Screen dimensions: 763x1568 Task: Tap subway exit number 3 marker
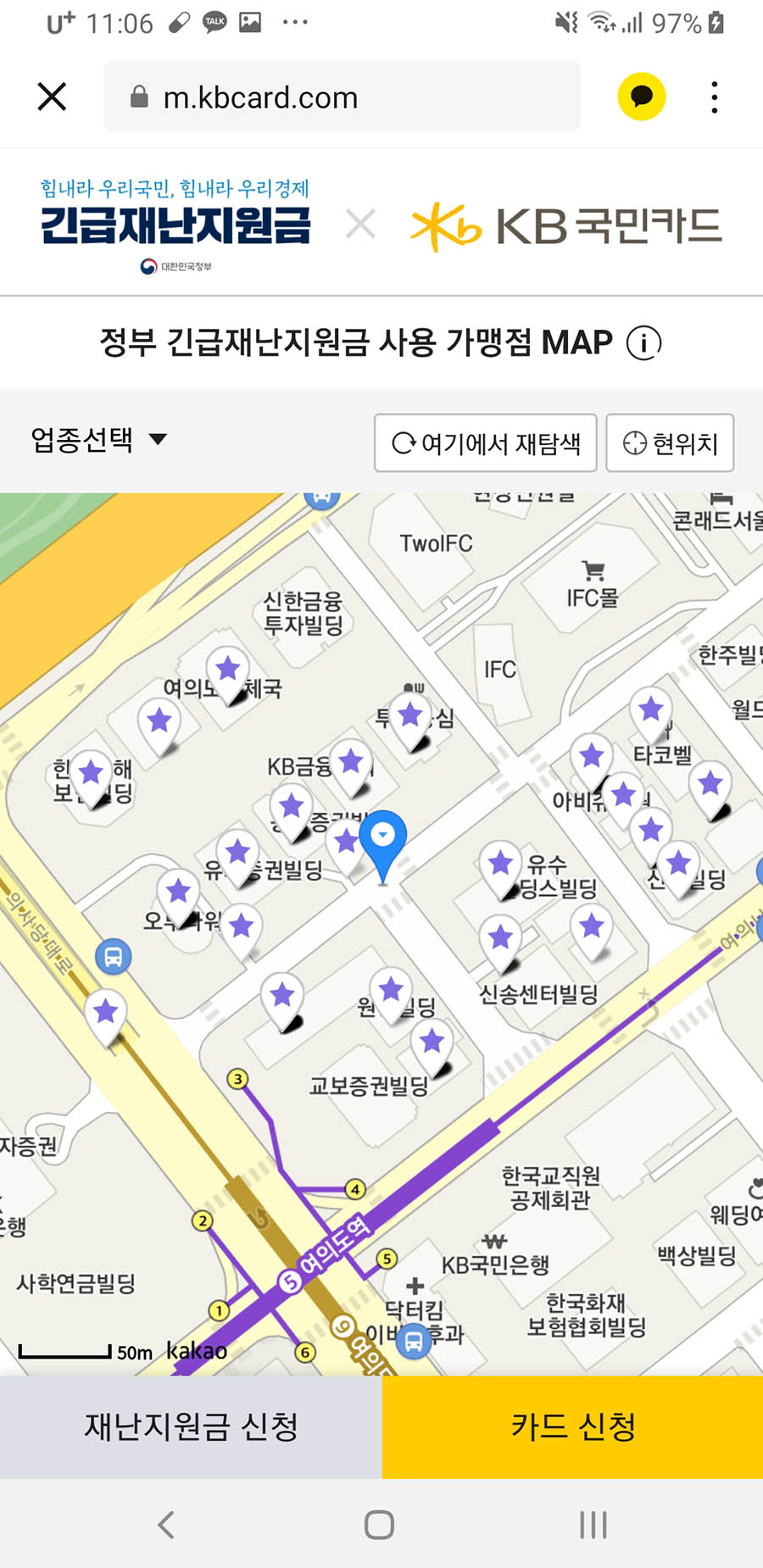pyautogui.click(x=237, y=1079)
